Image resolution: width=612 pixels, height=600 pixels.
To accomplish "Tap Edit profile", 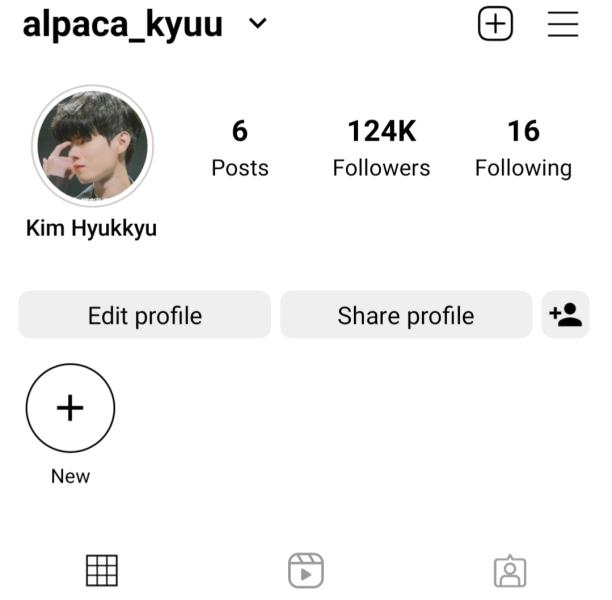I will tap(145, 316).
